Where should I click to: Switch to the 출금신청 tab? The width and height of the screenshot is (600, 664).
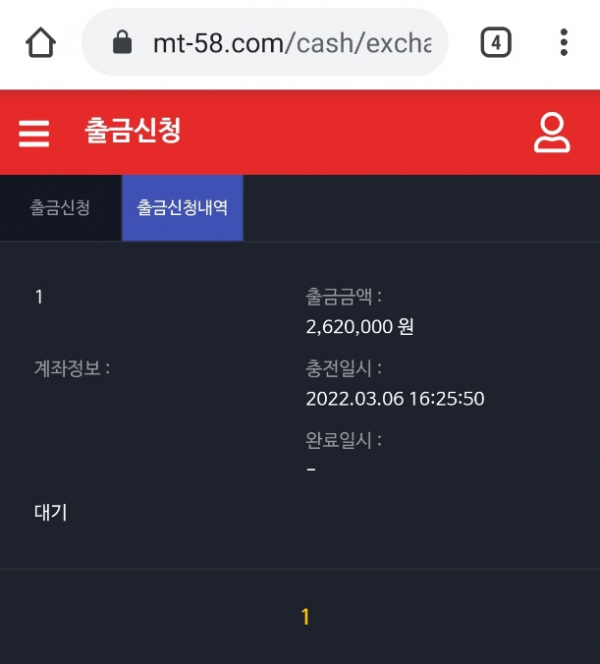pyautogui.click(x=60, y=208)
